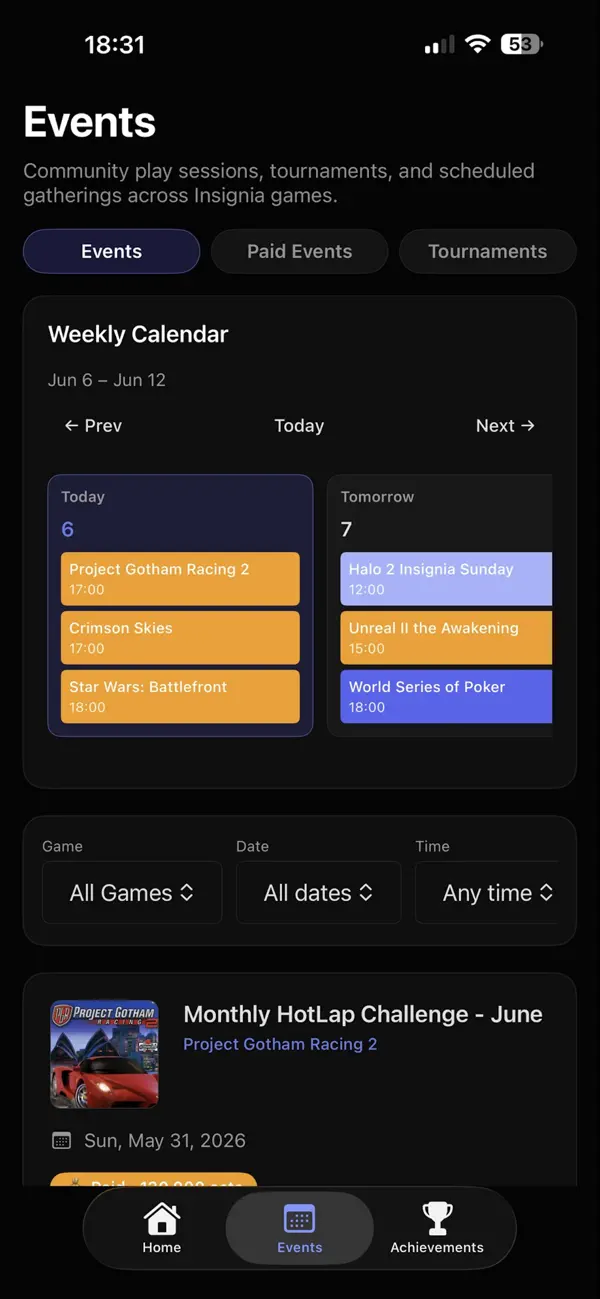Jump to Today in the calendar
Viewport: 600px width, 1299px height.
[x=299, y=425]
